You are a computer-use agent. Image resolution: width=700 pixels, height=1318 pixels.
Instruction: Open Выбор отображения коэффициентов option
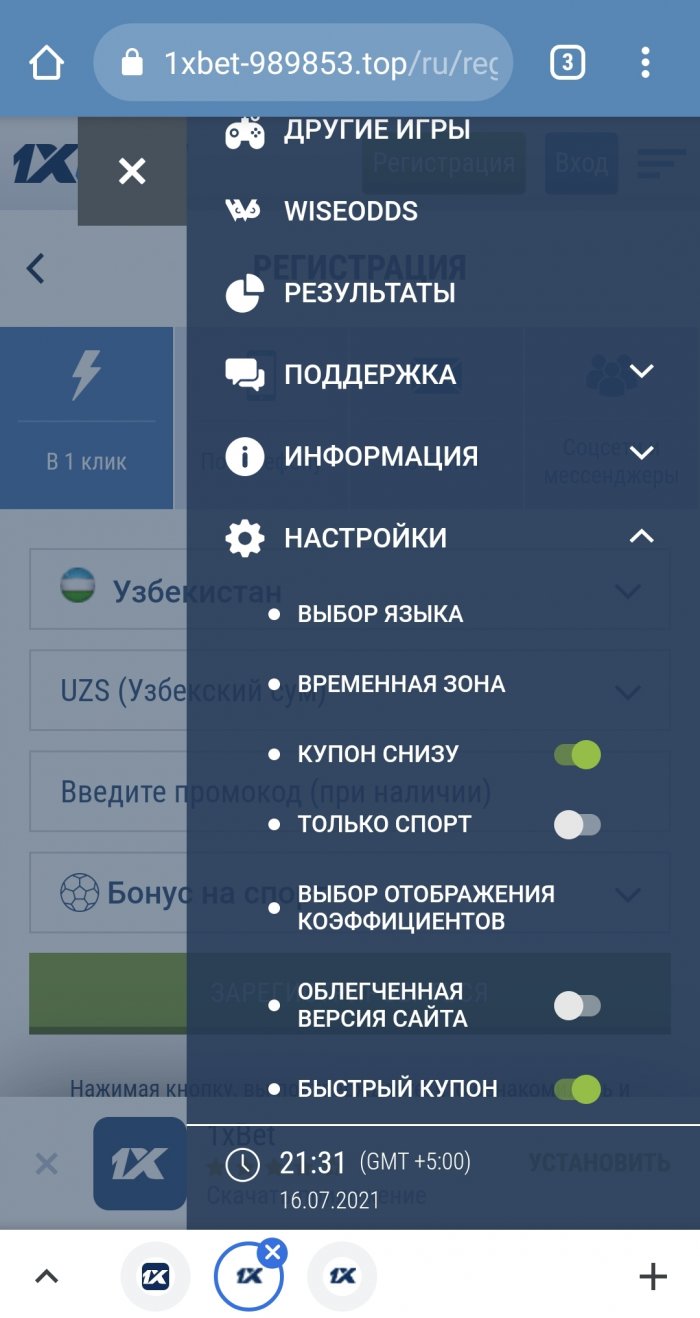click(425, 907)
